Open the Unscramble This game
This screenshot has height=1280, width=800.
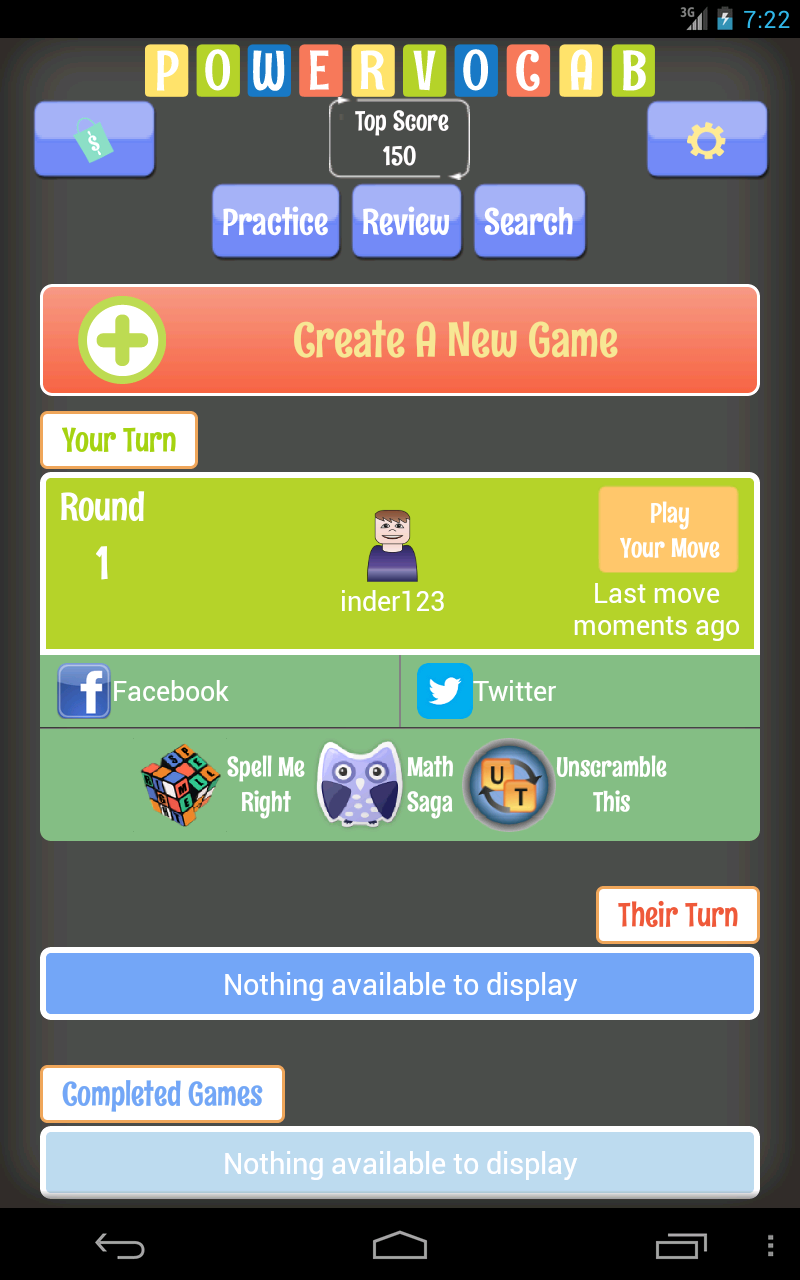566,784
